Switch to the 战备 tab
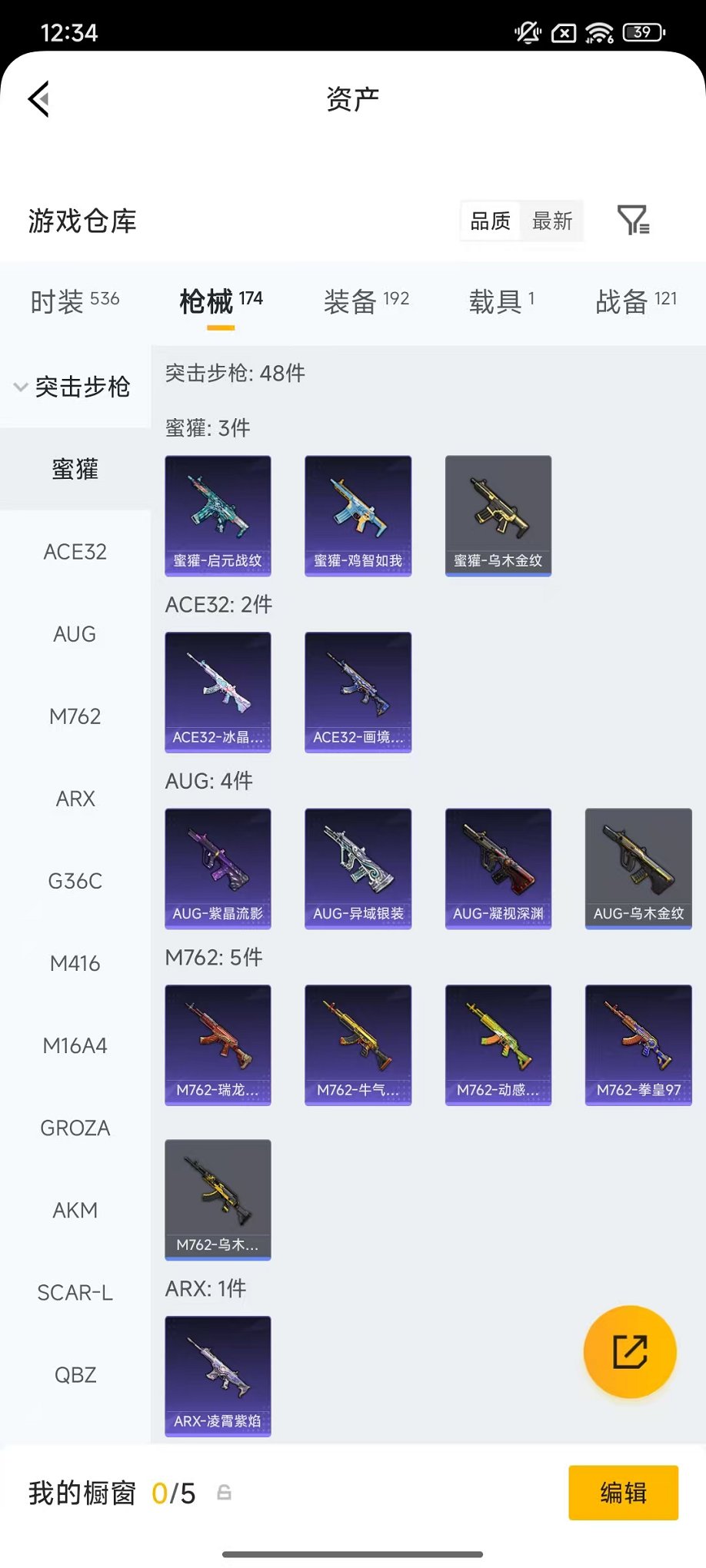 pyautogui.click(x=636, y=301)
